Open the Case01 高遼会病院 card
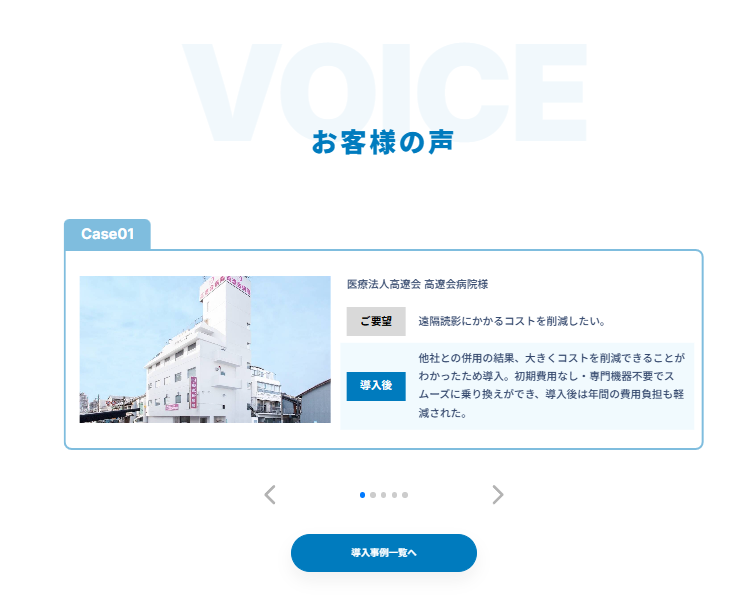 [383, 350]
